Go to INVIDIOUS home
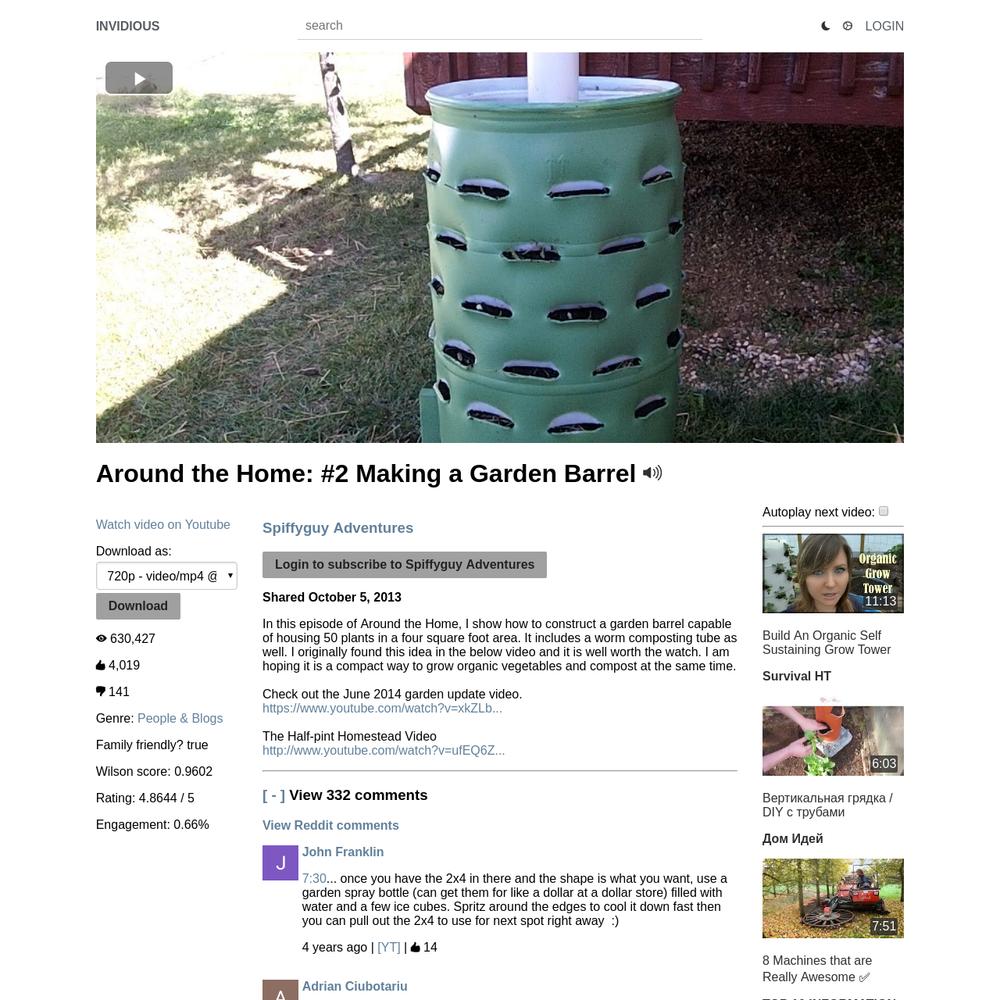Image resolution: width=1000 pixels, height=1000 pixels. 127,26
